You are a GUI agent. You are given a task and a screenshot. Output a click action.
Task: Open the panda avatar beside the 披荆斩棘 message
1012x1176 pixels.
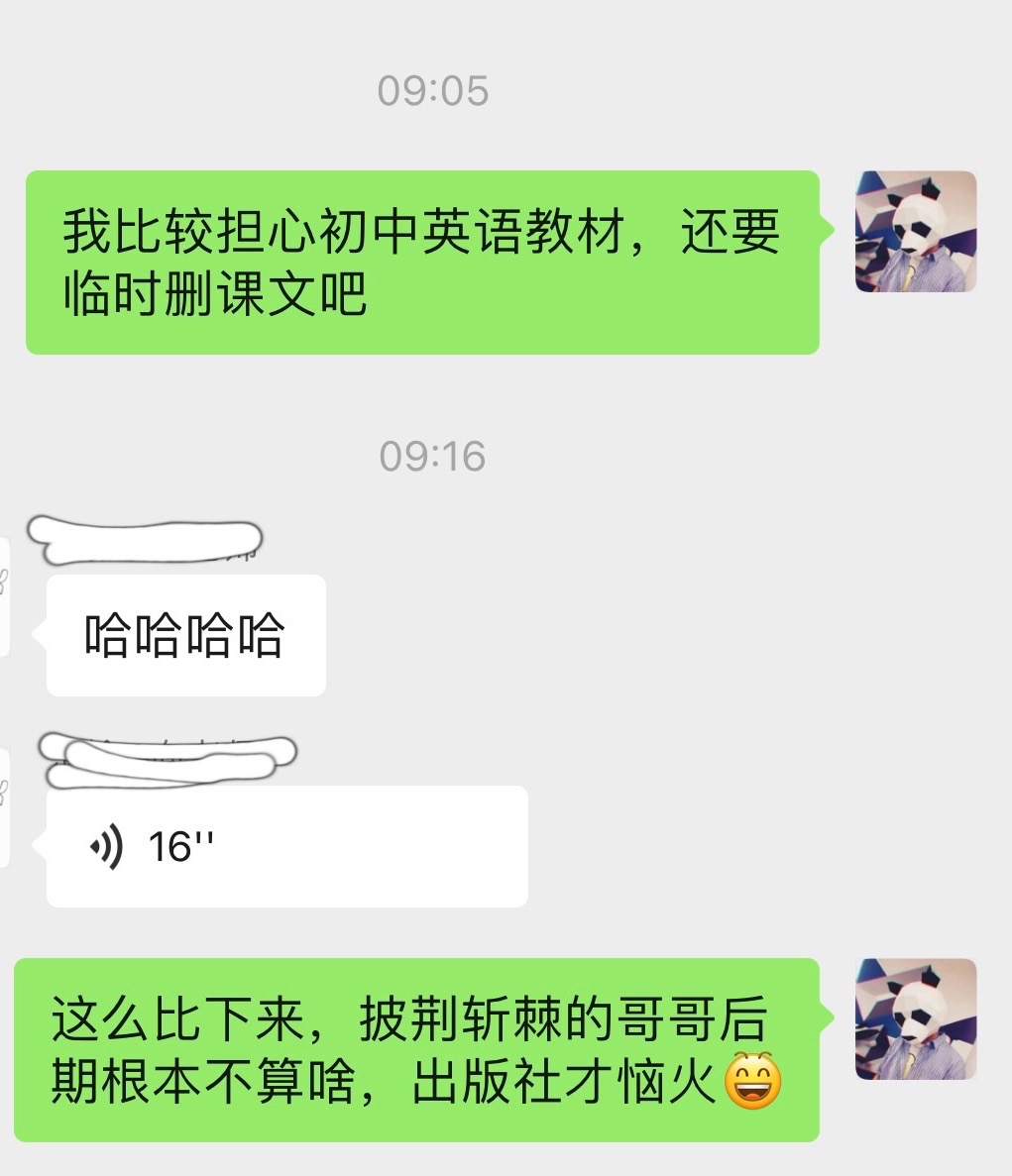[915, 1018]
